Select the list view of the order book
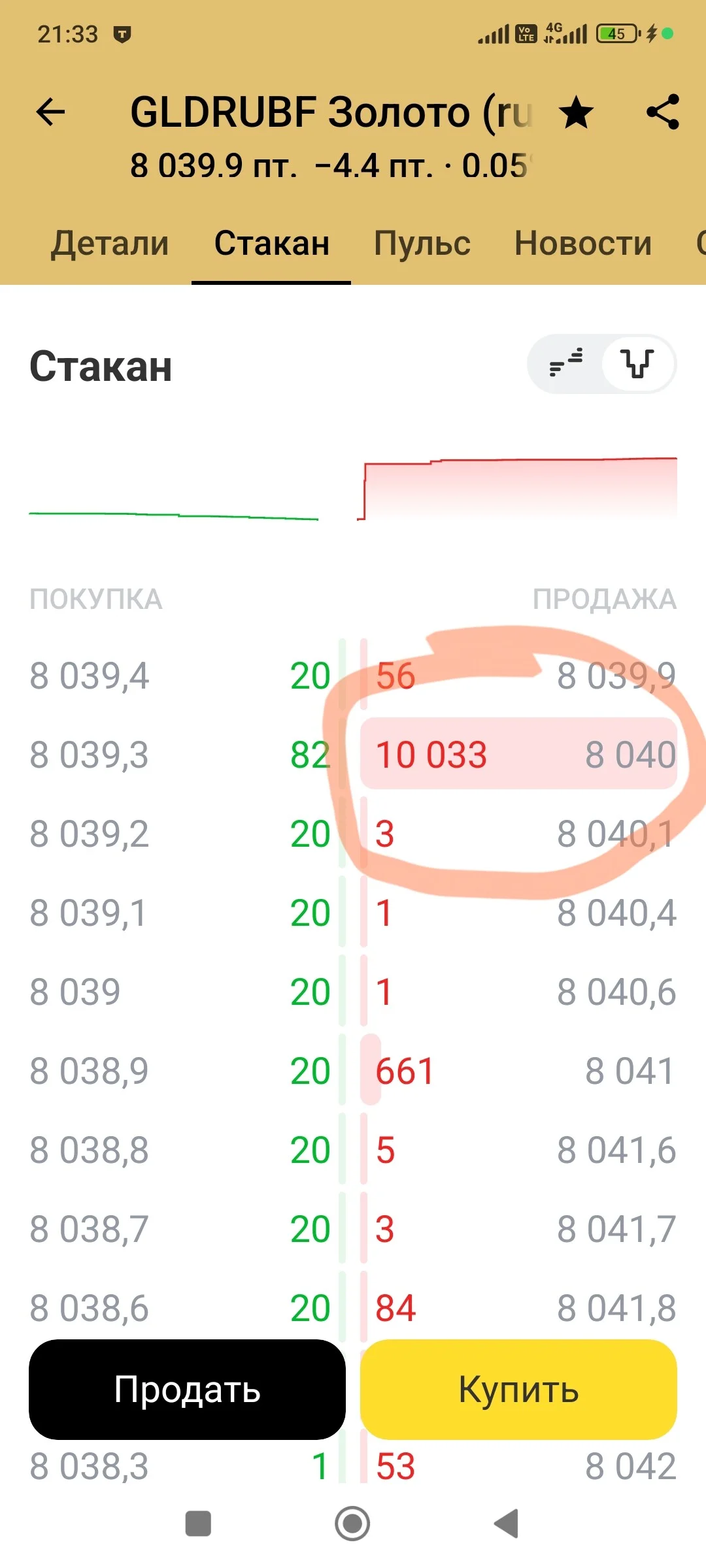 pos(566,364)
